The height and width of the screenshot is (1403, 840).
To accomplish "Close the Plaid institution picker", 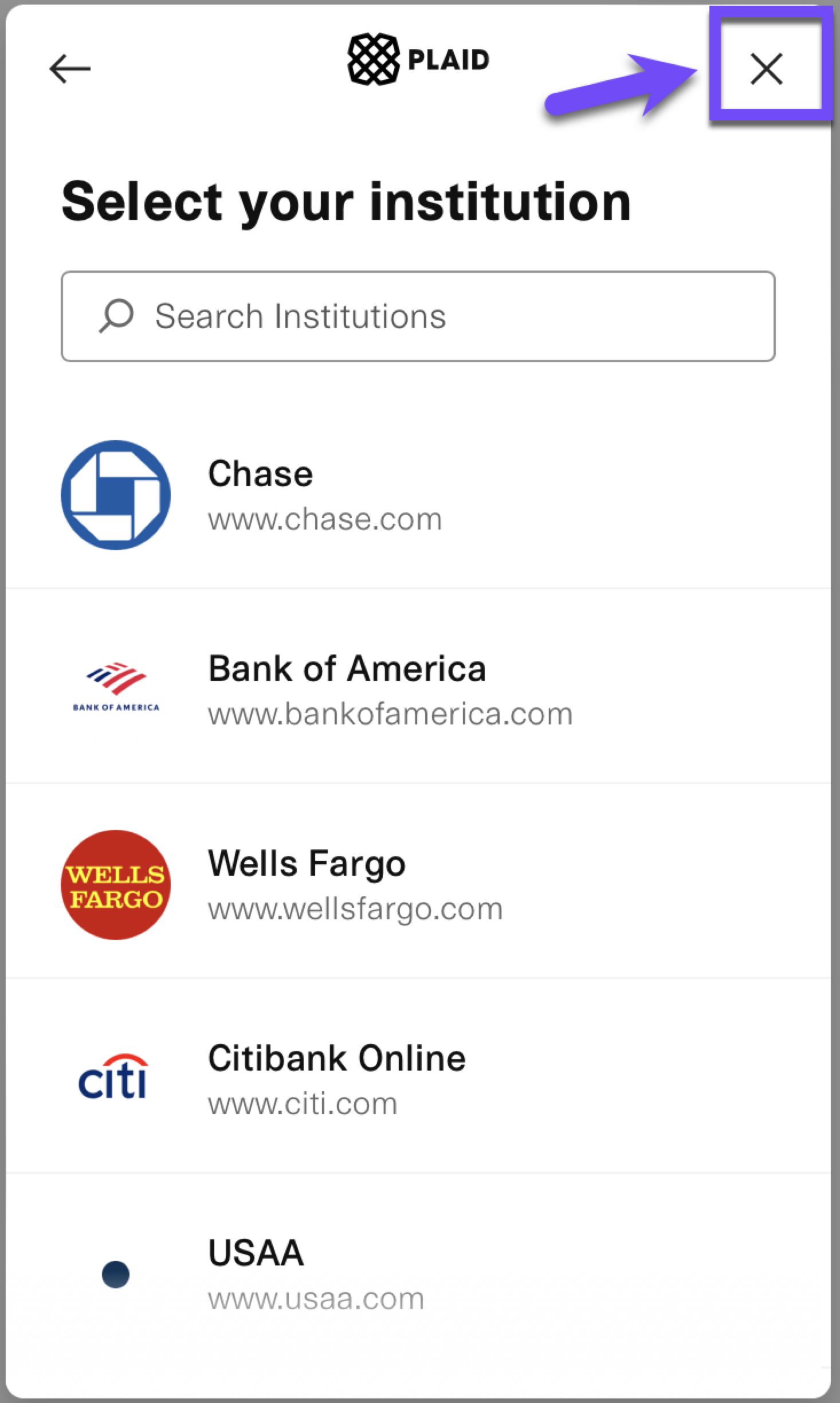I will (766, 69).
